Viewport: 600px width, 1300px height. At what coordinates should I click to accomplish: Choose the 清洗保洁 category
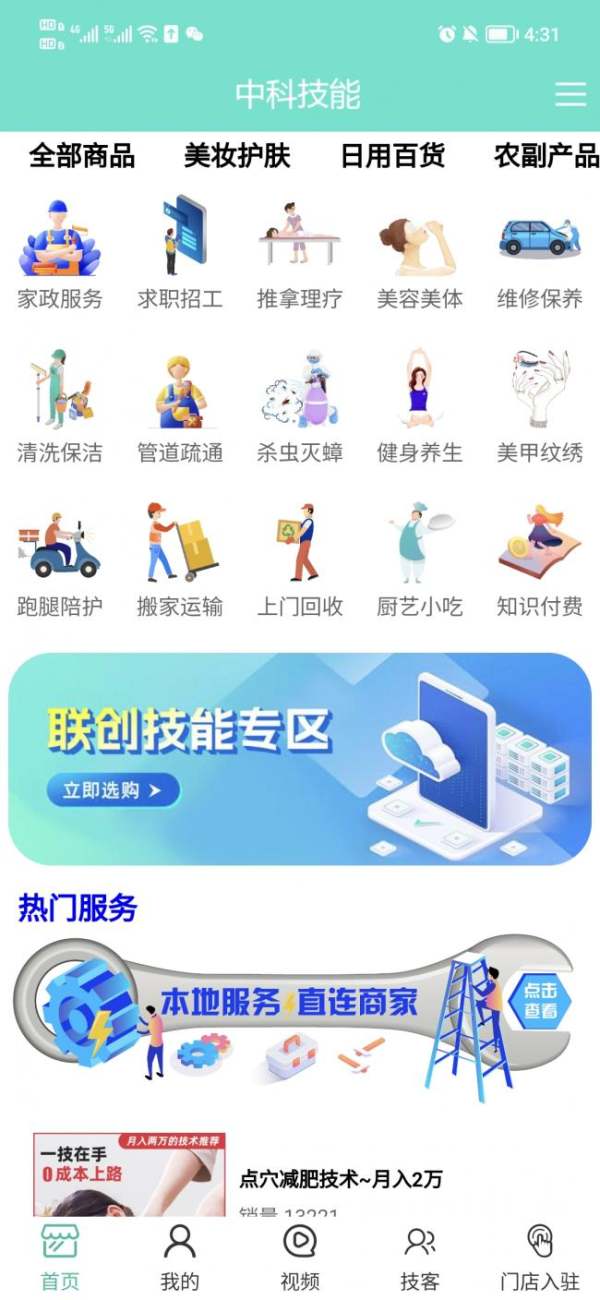(60, 408)
